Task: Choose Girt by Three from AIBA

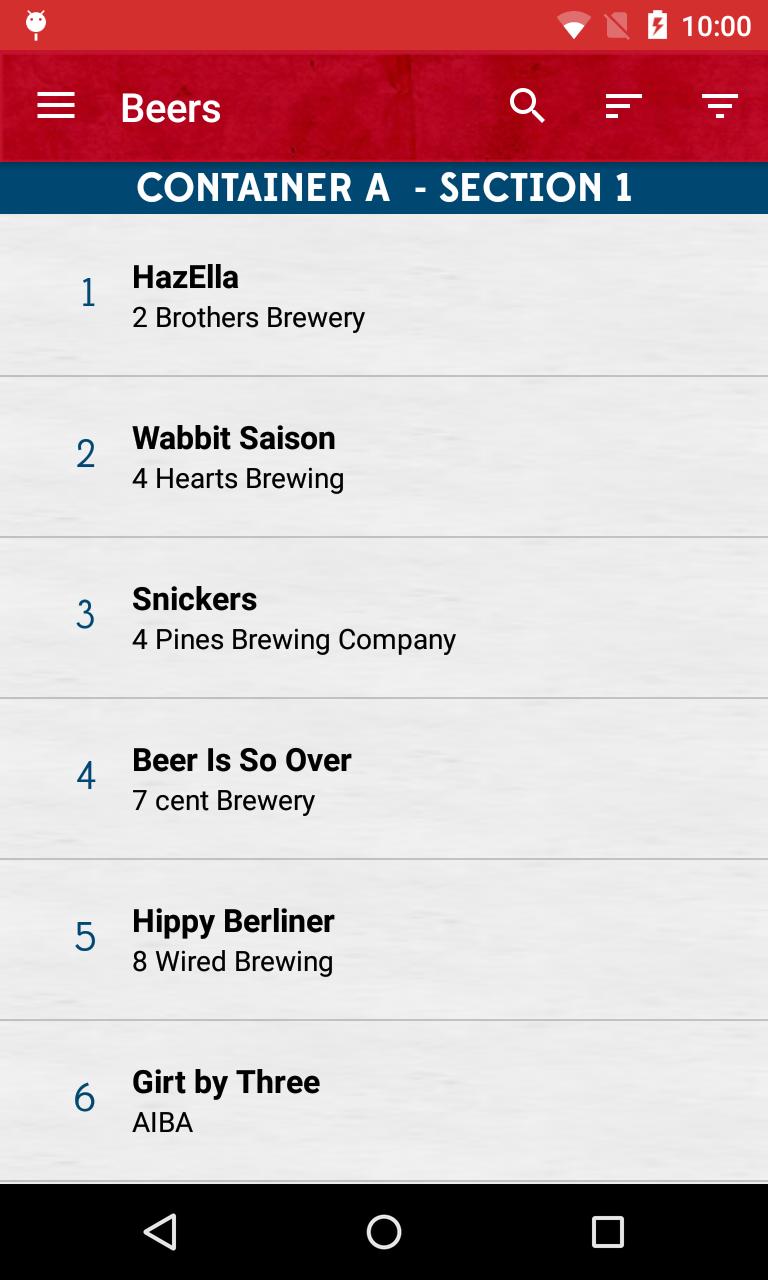Action: click(384, 1101)
